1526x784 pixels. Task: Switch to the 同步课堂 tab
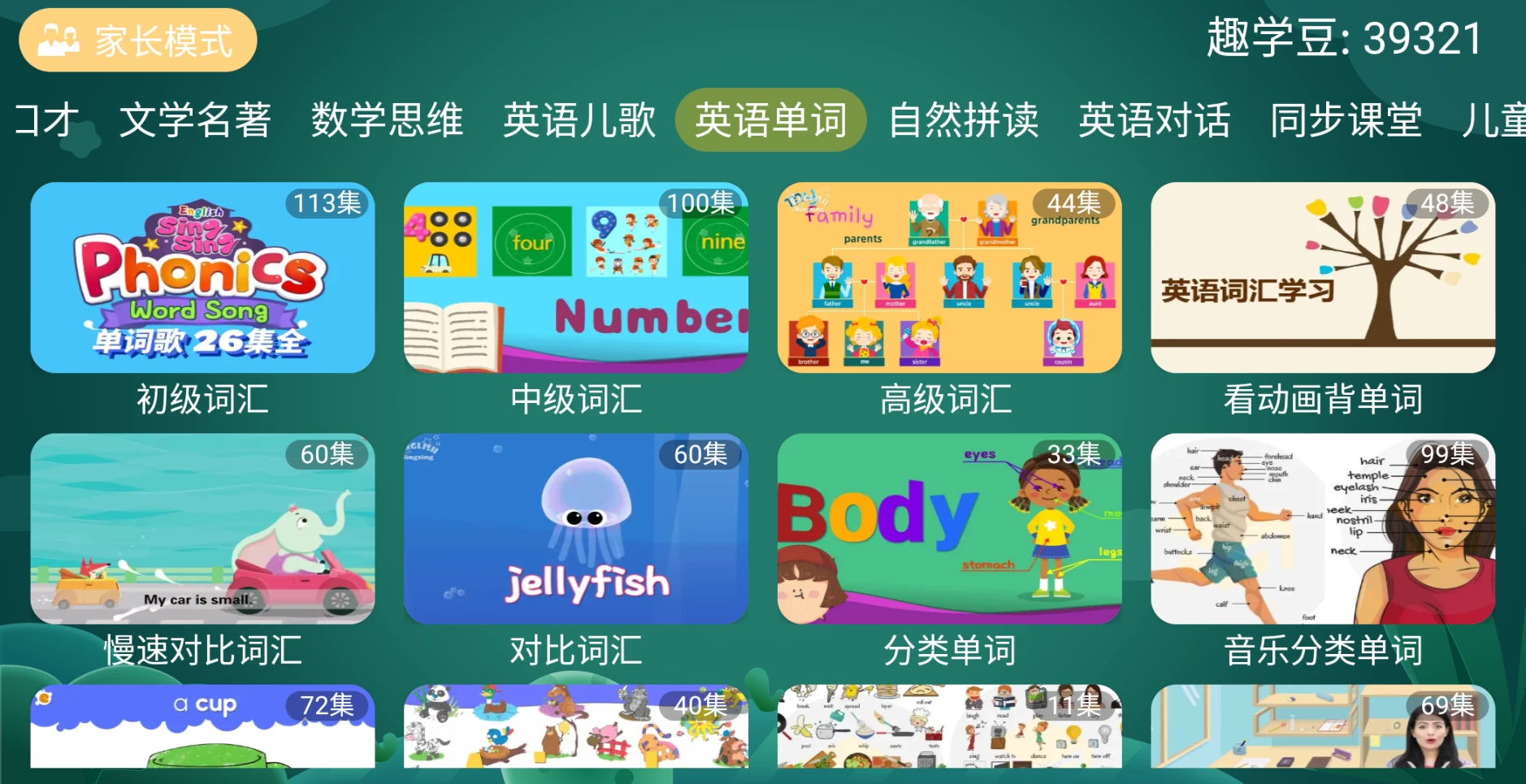1346,120
